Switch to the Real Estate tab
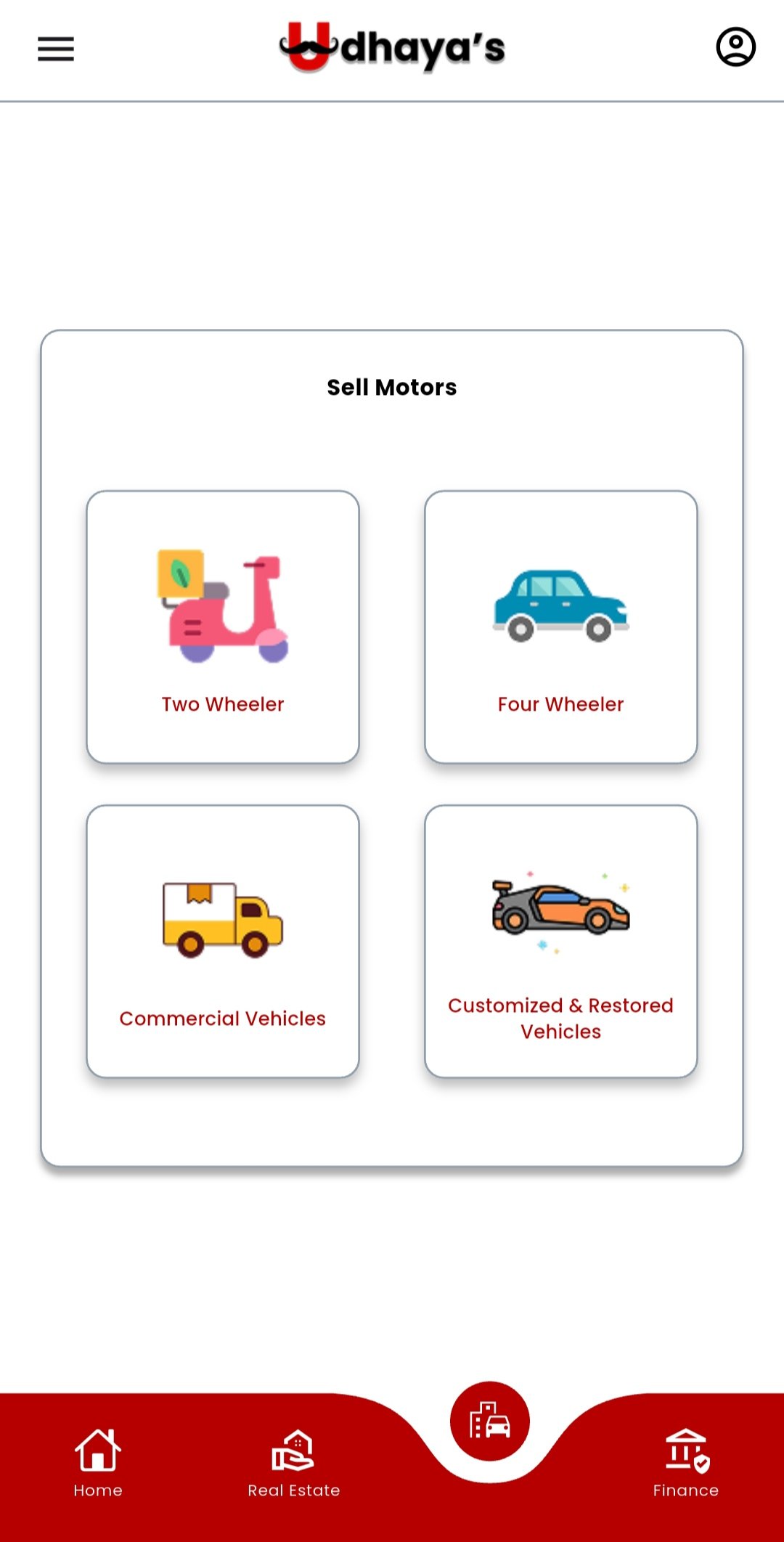The height and width of the screenshot is (1542, 784). 293,1462
